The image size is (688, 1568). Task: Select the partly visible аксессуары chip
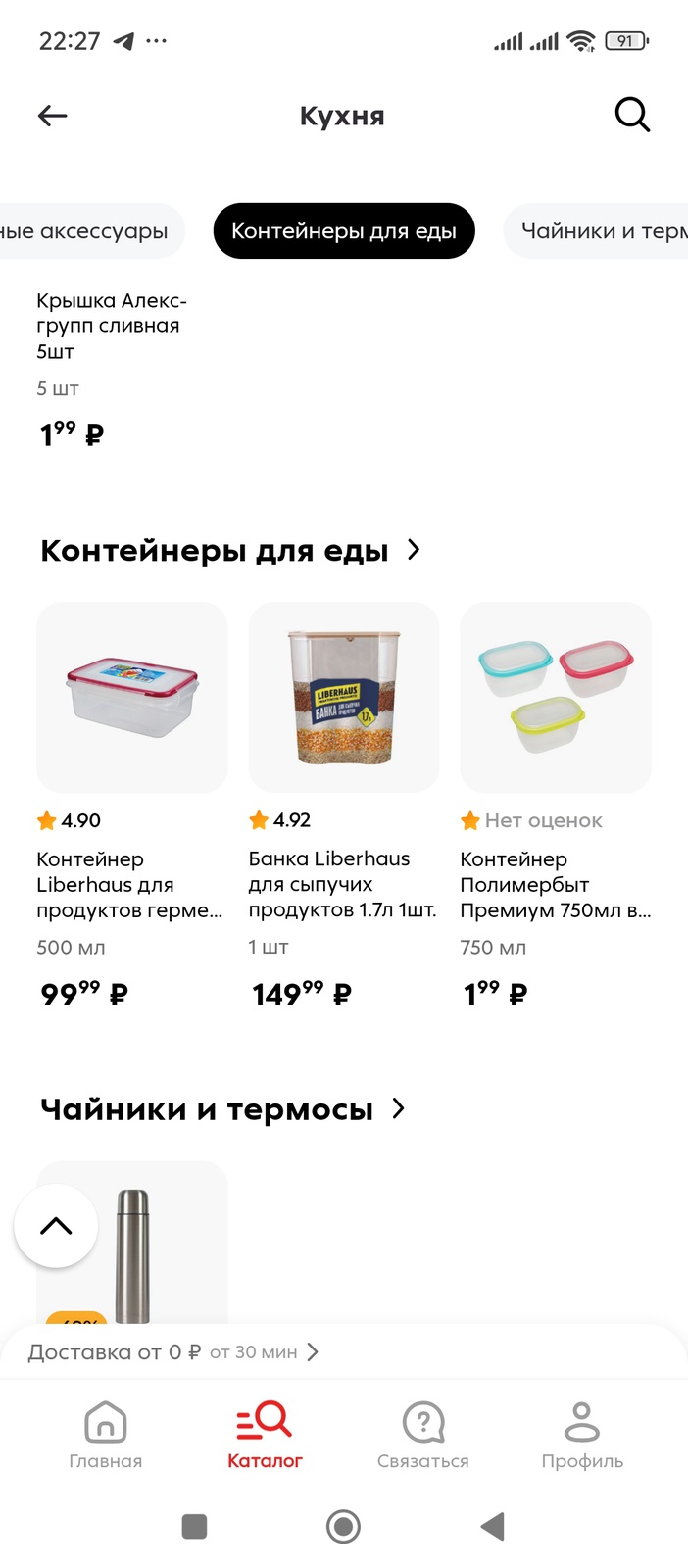tap(90, 231)
